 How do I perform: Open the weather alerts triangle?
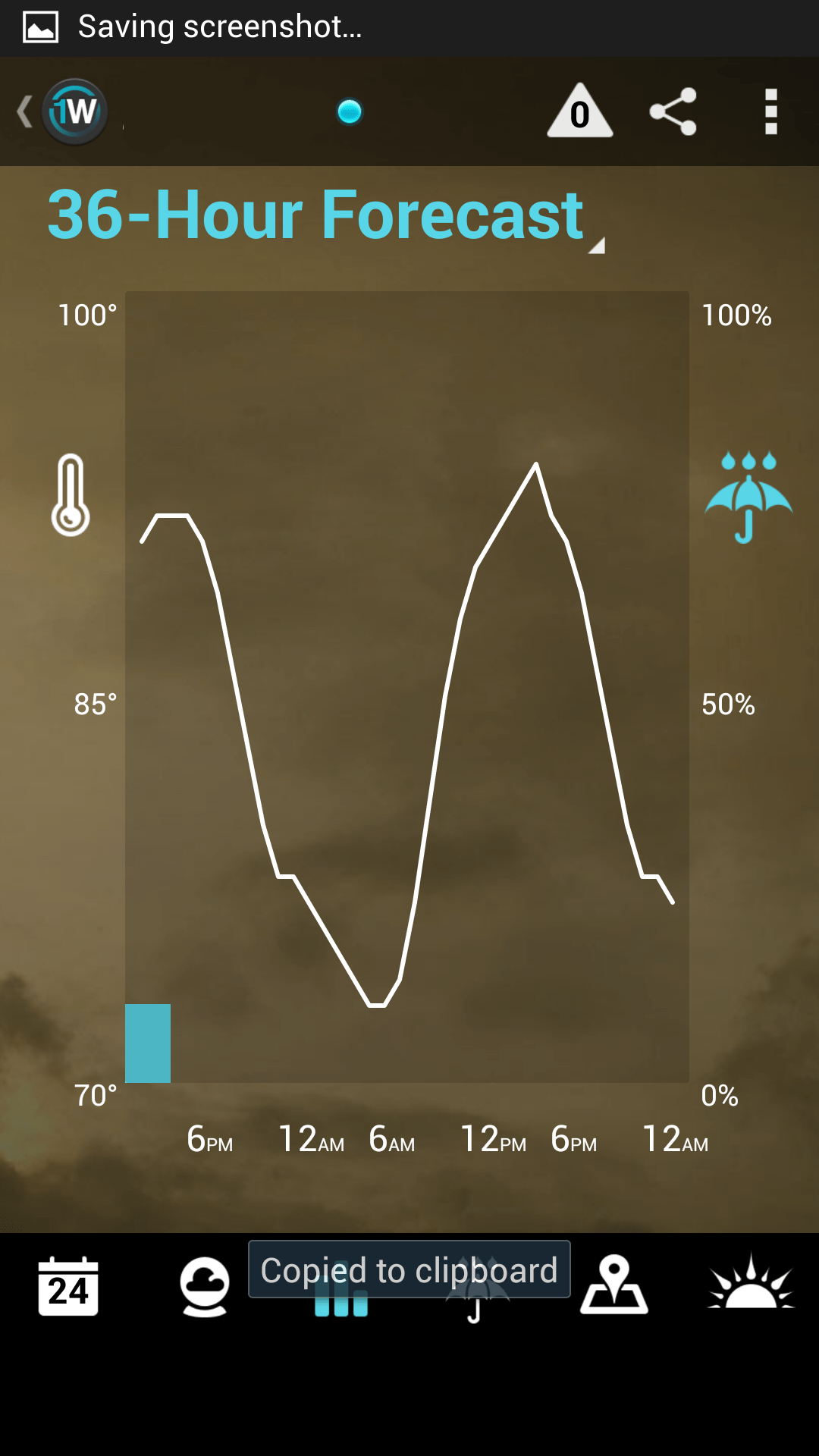point(580,111)
